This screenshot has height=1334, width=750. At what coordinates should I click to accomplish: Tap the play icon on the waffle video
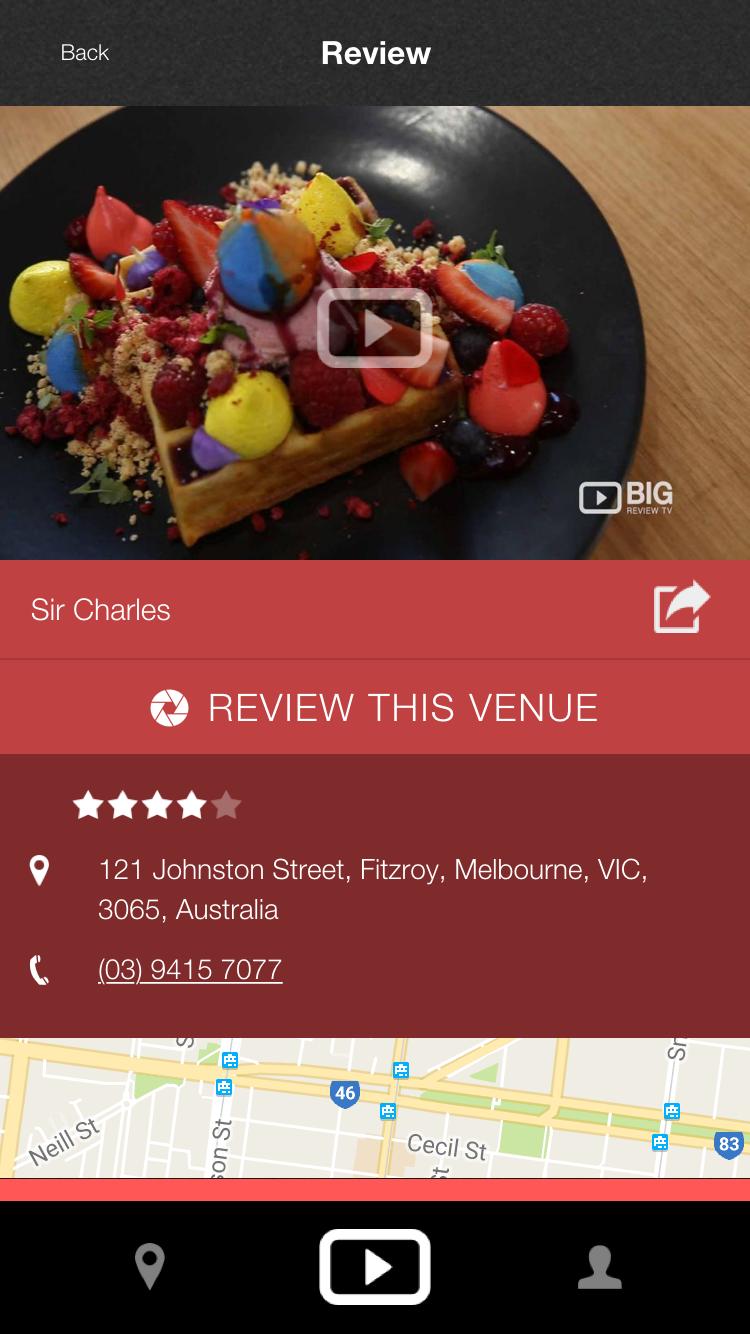(375, 328)
